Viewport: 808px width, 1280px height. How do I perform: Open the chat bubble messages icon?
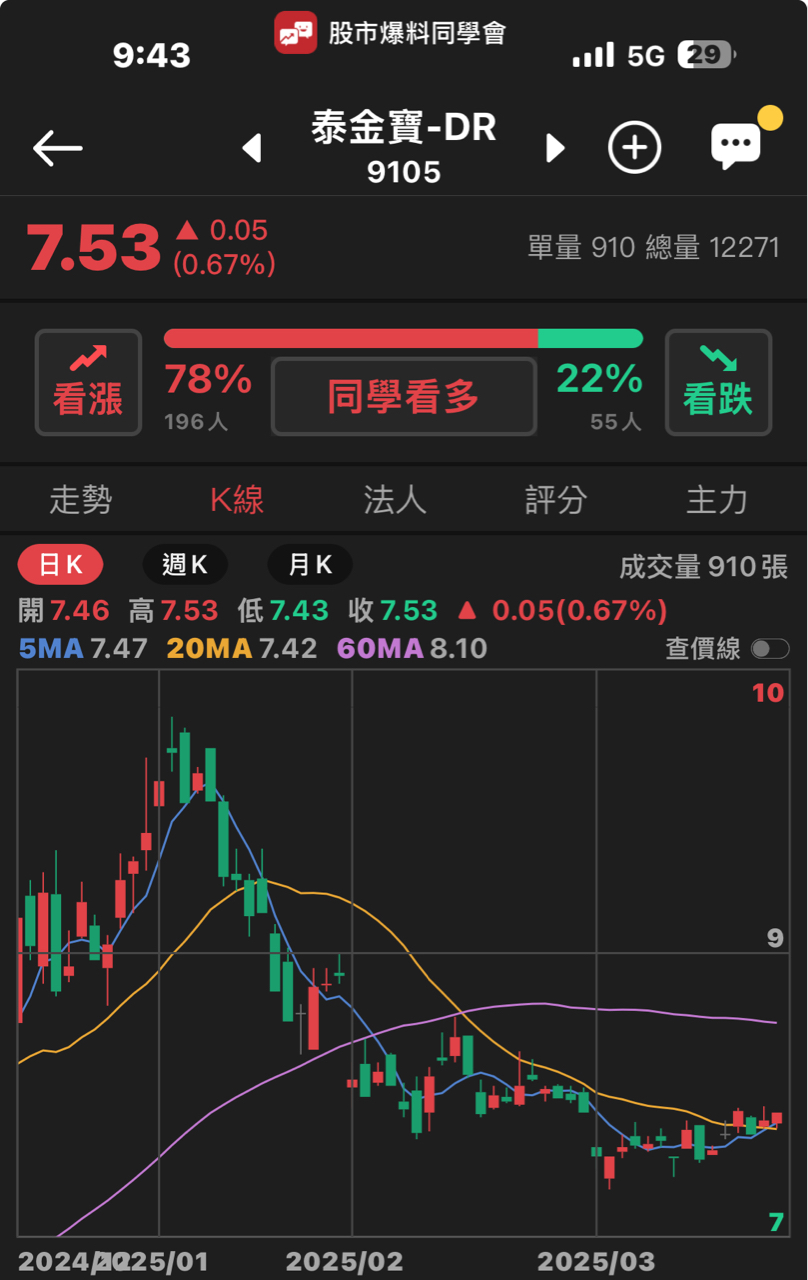736,147
